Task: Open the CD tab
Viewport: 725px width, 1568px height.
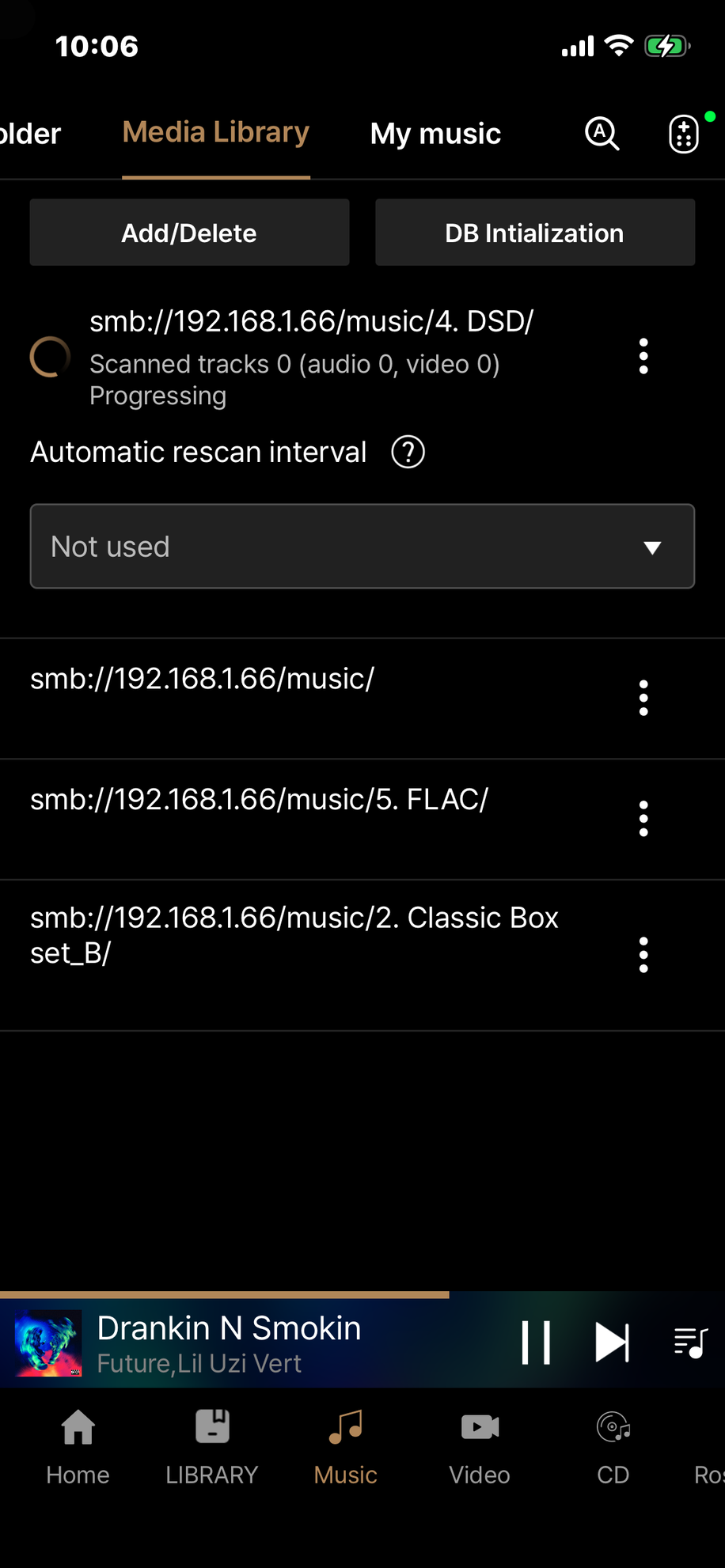Action: coord(613,1447)
